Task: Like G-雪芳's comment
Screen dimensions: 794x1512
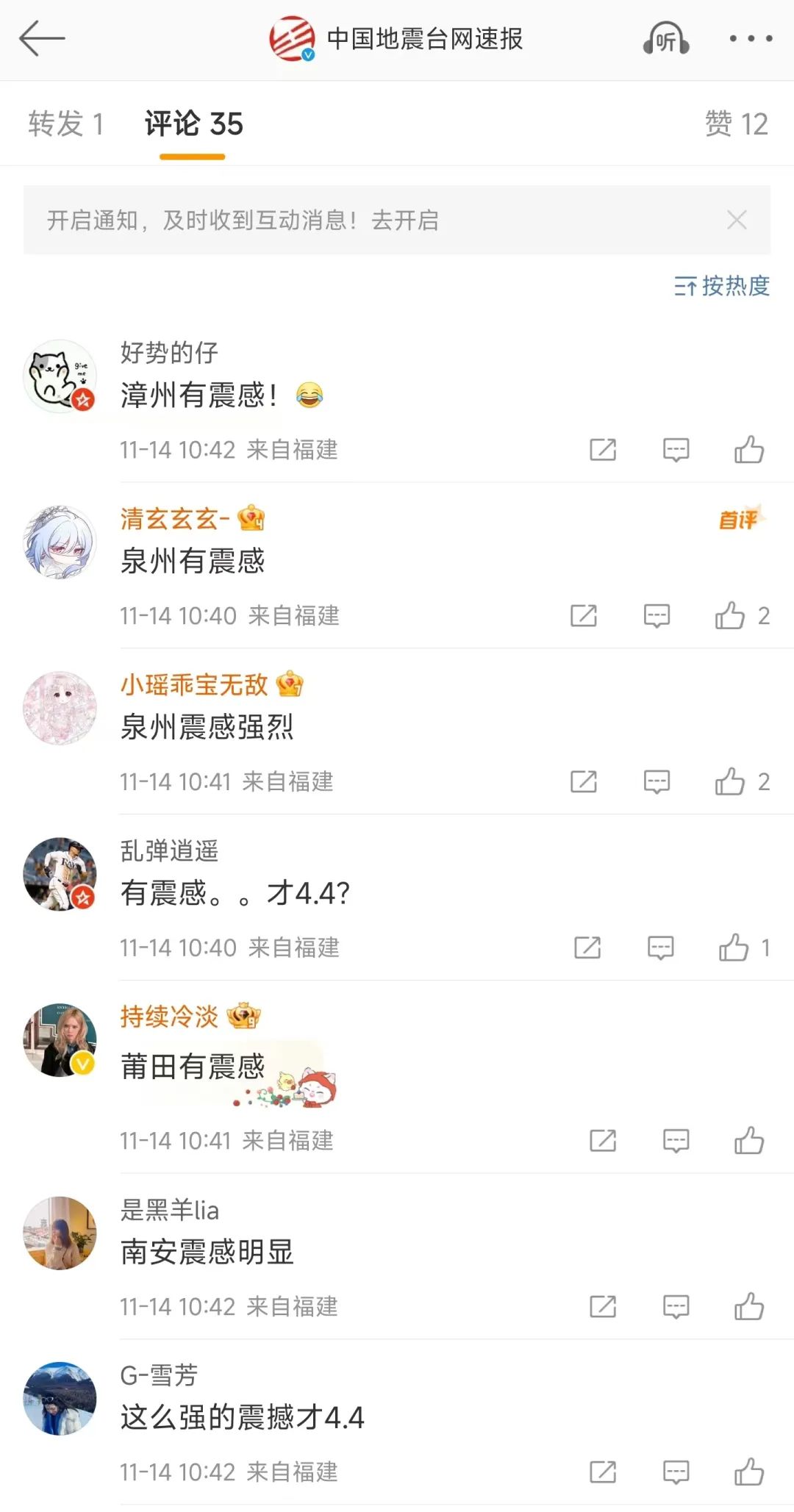Action: [749, 1472]
